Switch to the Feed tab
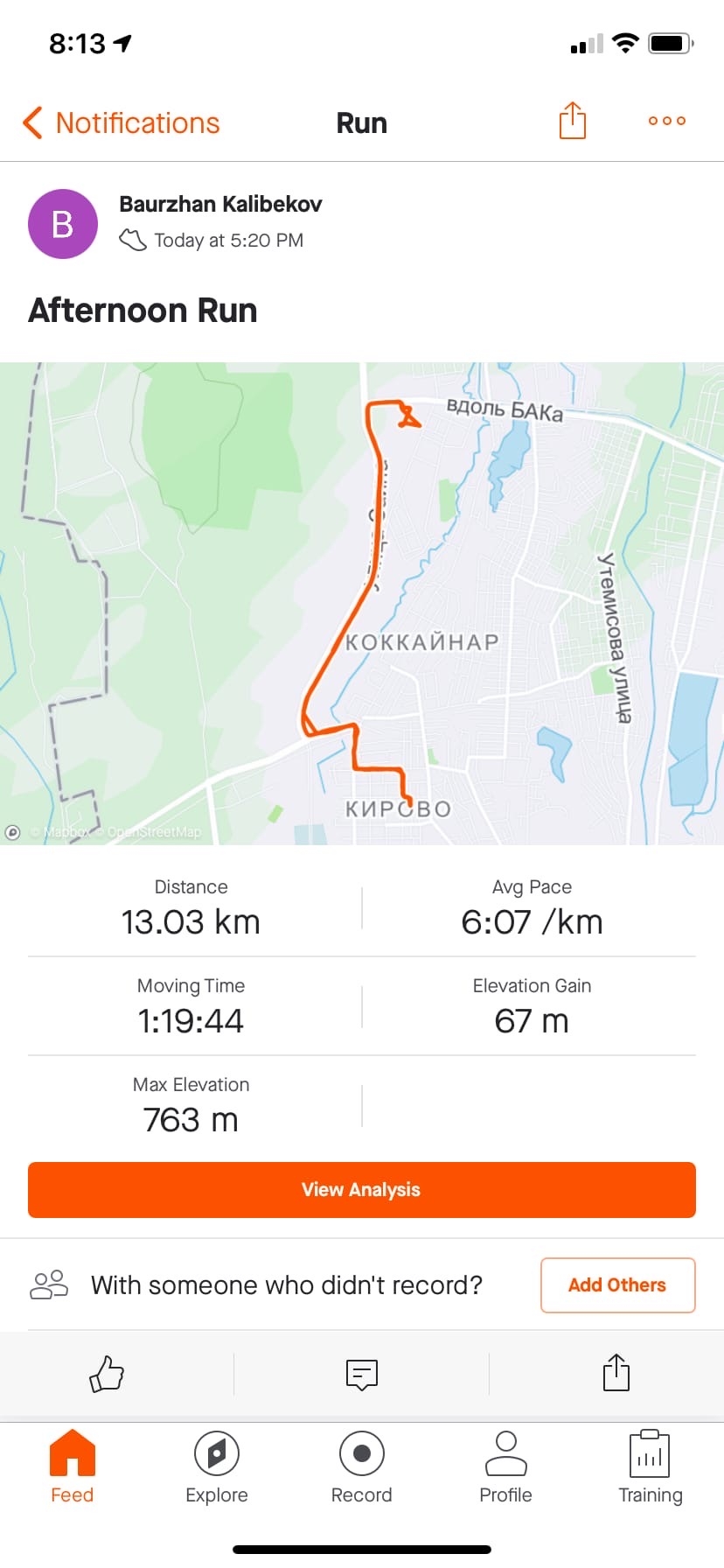The image size is (724, 1568). click(x=72, y=1466)
